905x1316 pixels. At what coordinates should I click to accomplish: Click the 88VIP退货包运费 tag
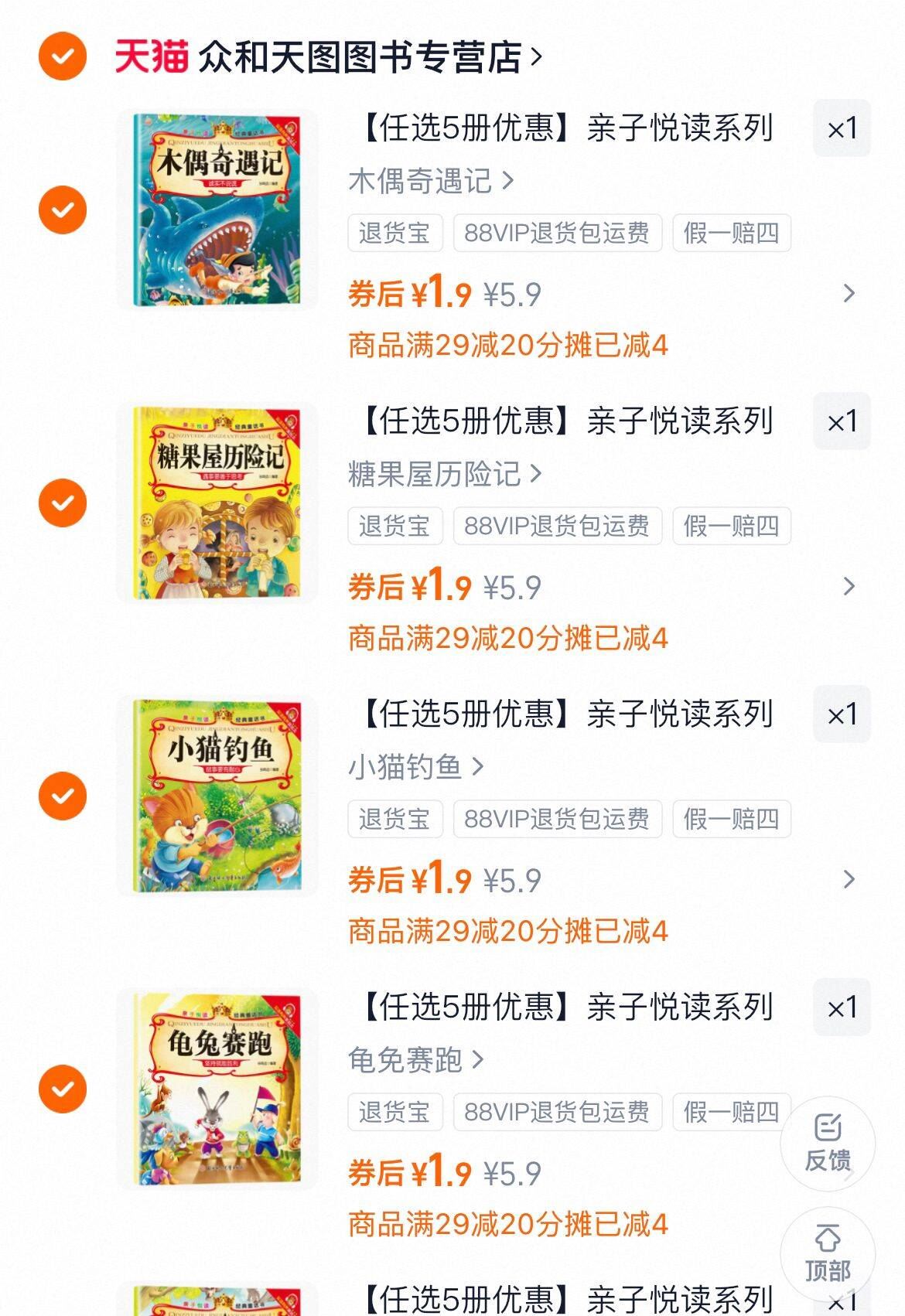pyautogui.click(x=558, y=232)
